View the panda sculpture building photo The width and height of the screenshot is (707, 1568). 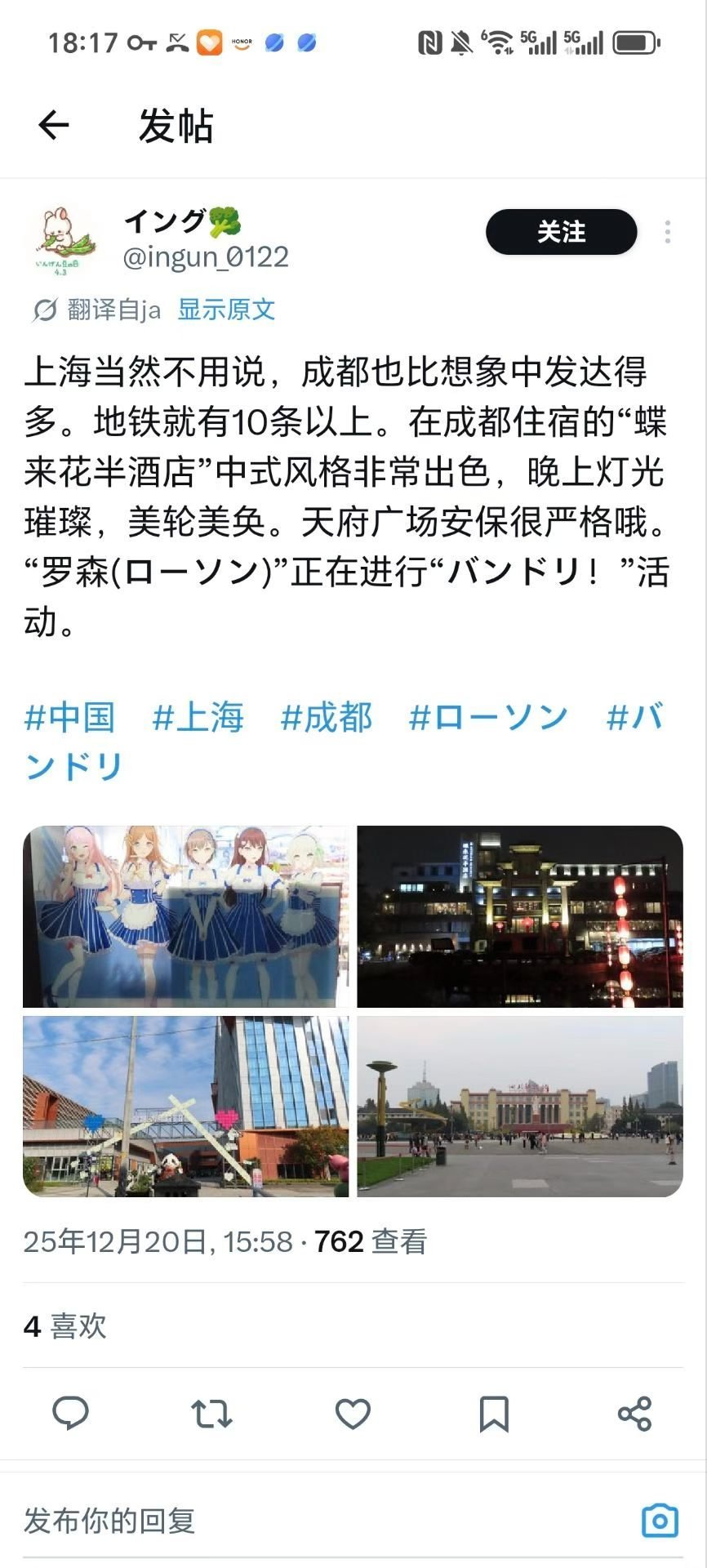(x=186, y=1107)
